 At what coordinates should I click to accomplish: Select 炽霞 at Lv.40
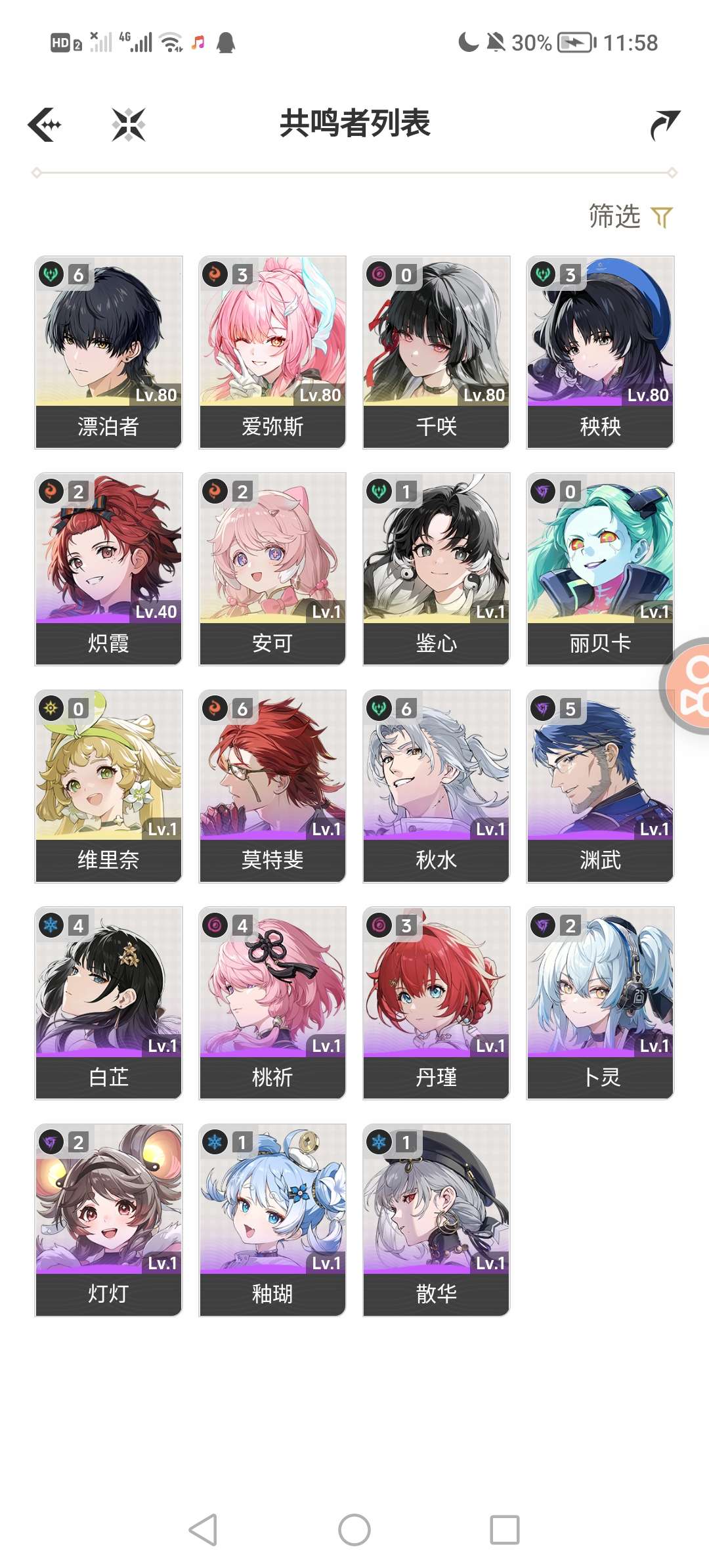108,569
